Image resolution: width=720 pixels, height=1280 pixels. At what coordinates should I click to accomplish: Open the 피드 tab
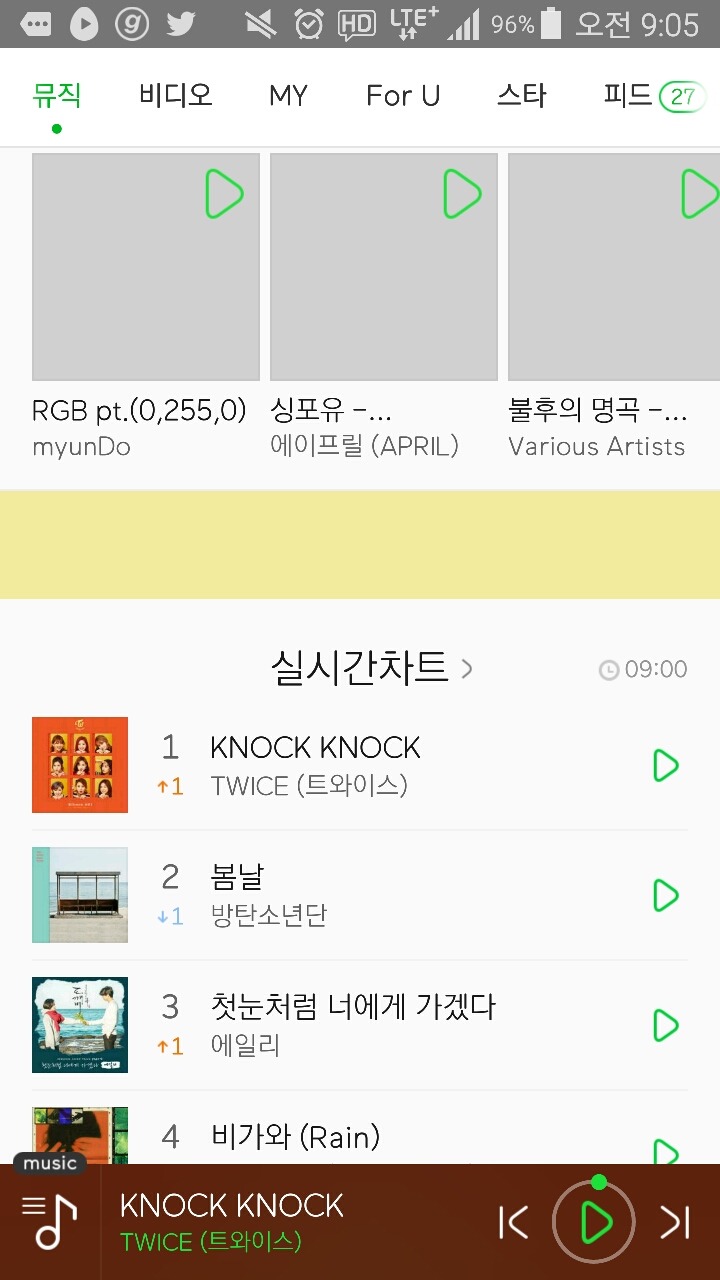pos(654,96)
